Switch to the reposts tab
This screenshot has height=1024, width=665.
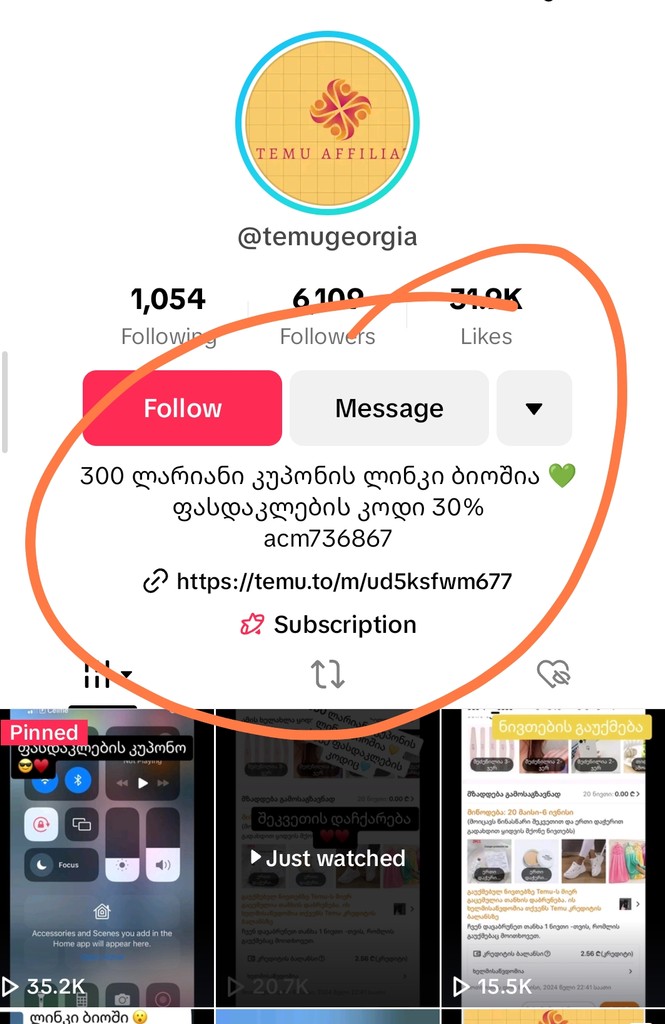click(328, 675)
